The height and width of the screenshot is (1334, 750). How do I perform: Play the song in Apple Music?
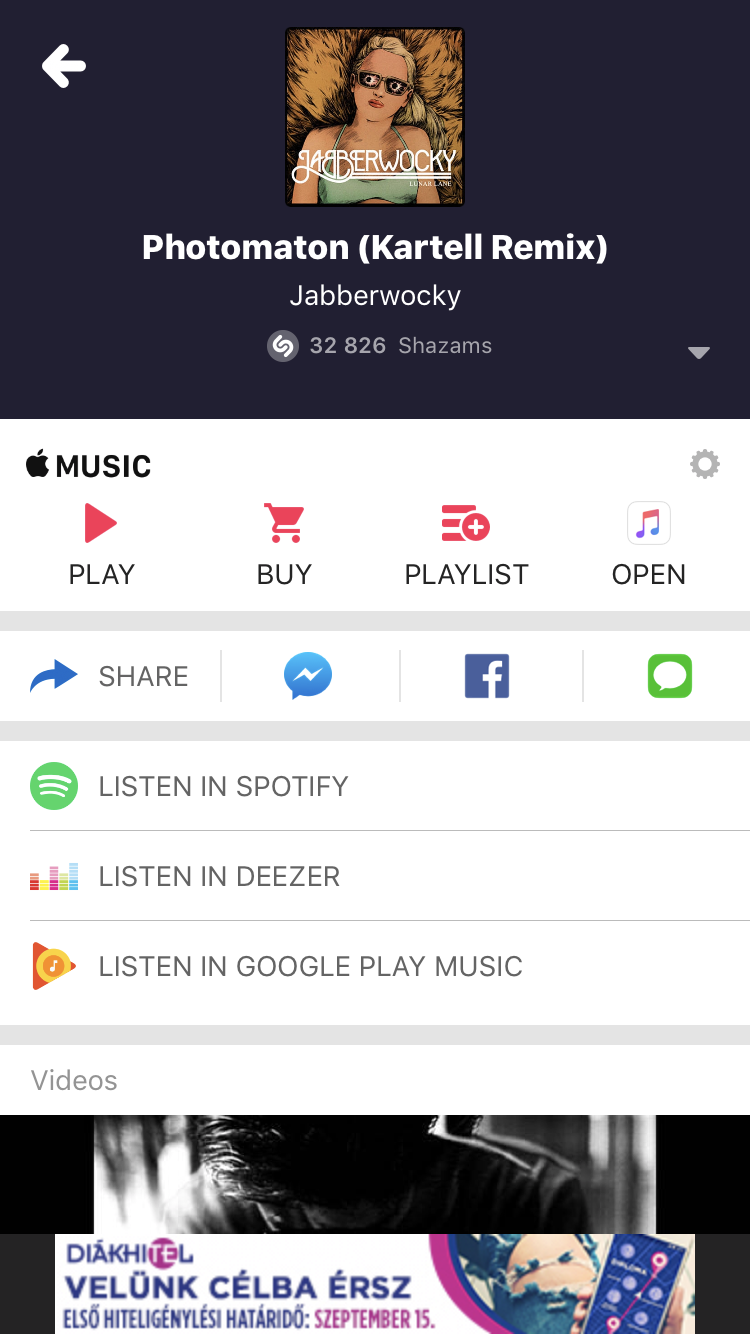(101, 545)
